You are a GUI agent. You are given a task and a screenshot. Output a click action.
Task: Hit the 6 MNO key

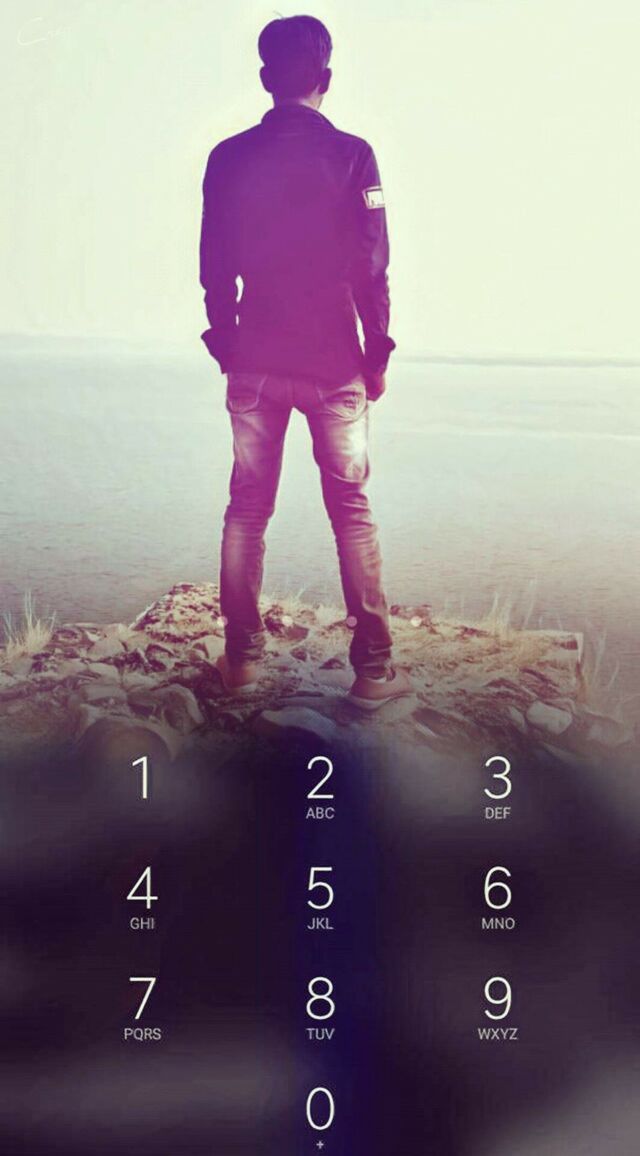pyautogui.click(x=497, y=898)
